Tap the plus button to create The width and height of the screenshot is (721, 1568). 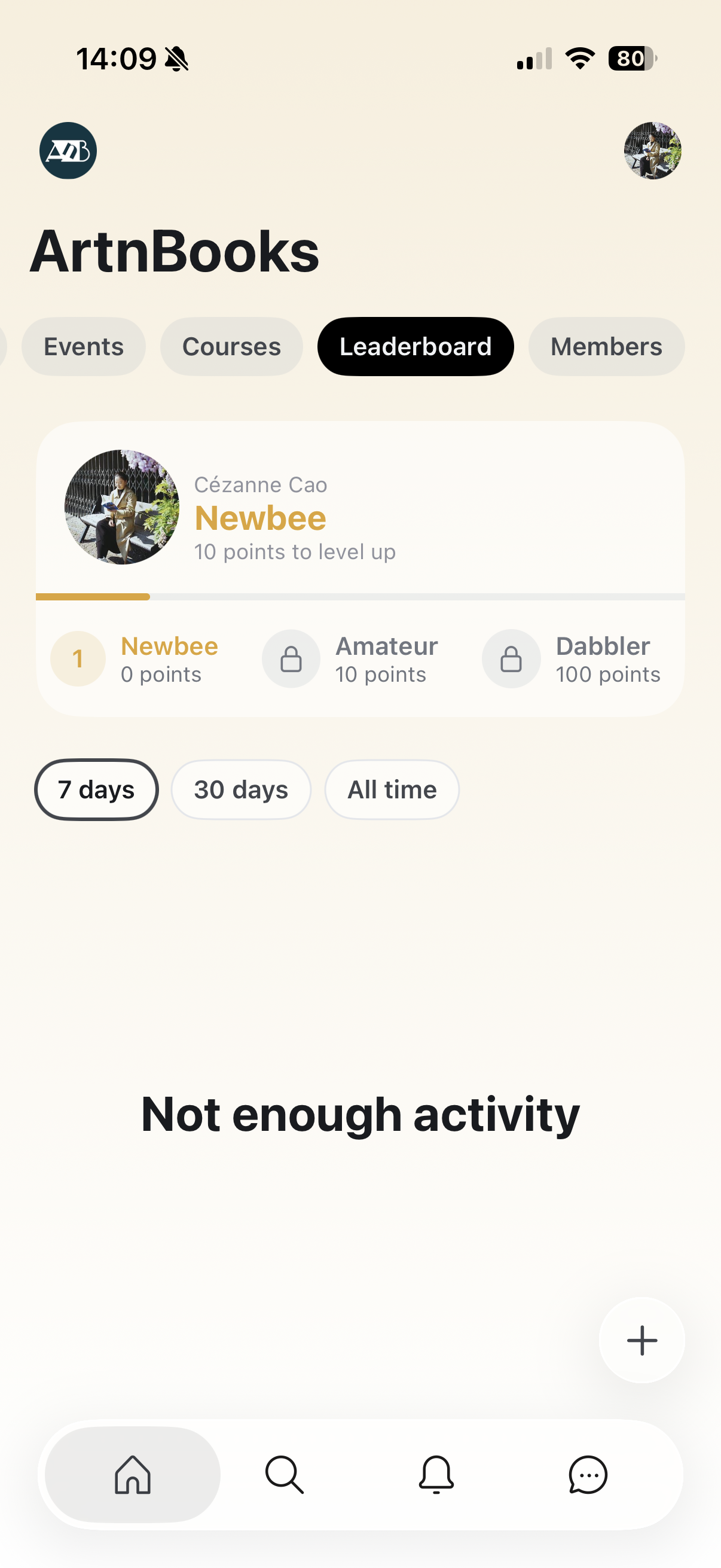pos(641,1340)
